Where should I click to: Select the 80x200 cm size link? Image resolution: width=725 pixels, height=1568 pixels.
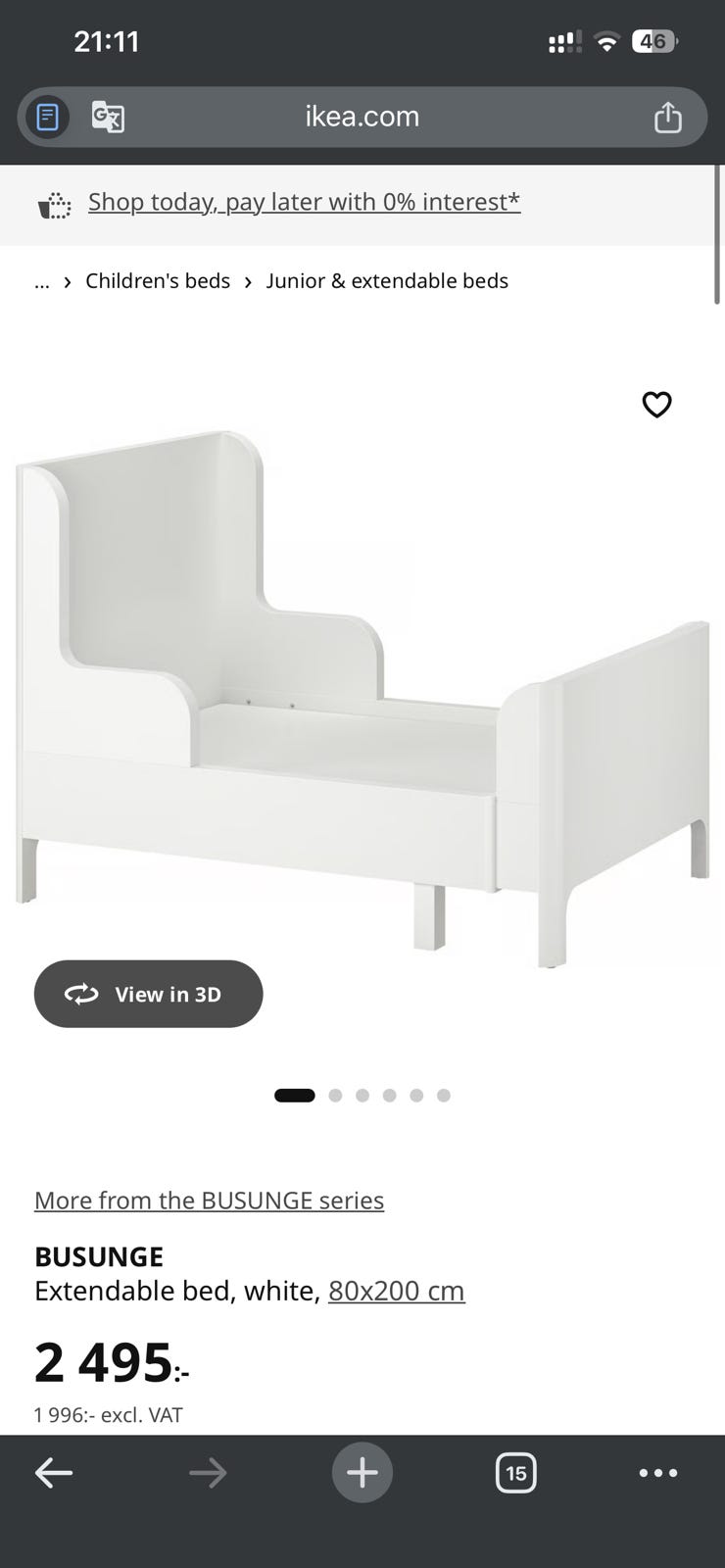[396, 1291]
